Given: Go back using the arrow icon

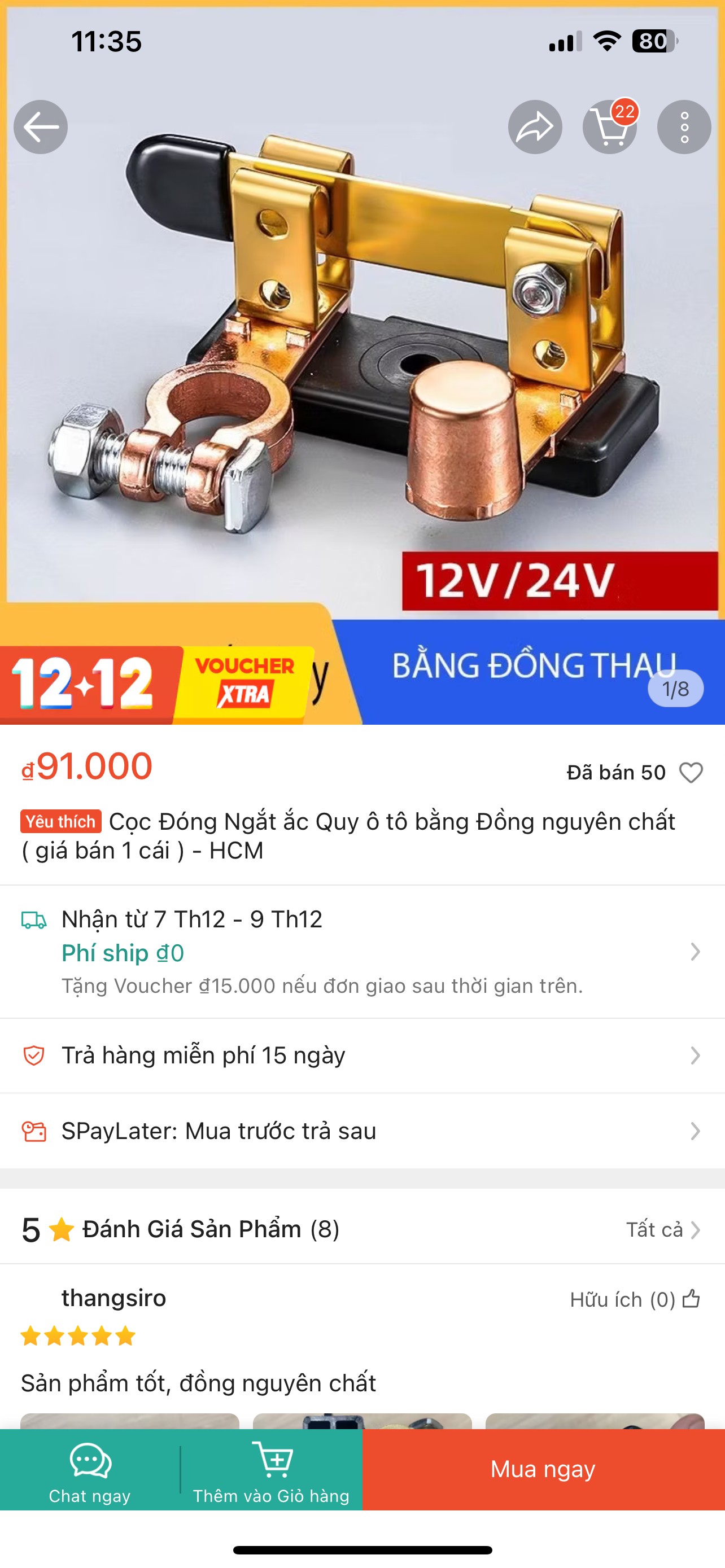Looking at the screenshot, I should [41, 126].
